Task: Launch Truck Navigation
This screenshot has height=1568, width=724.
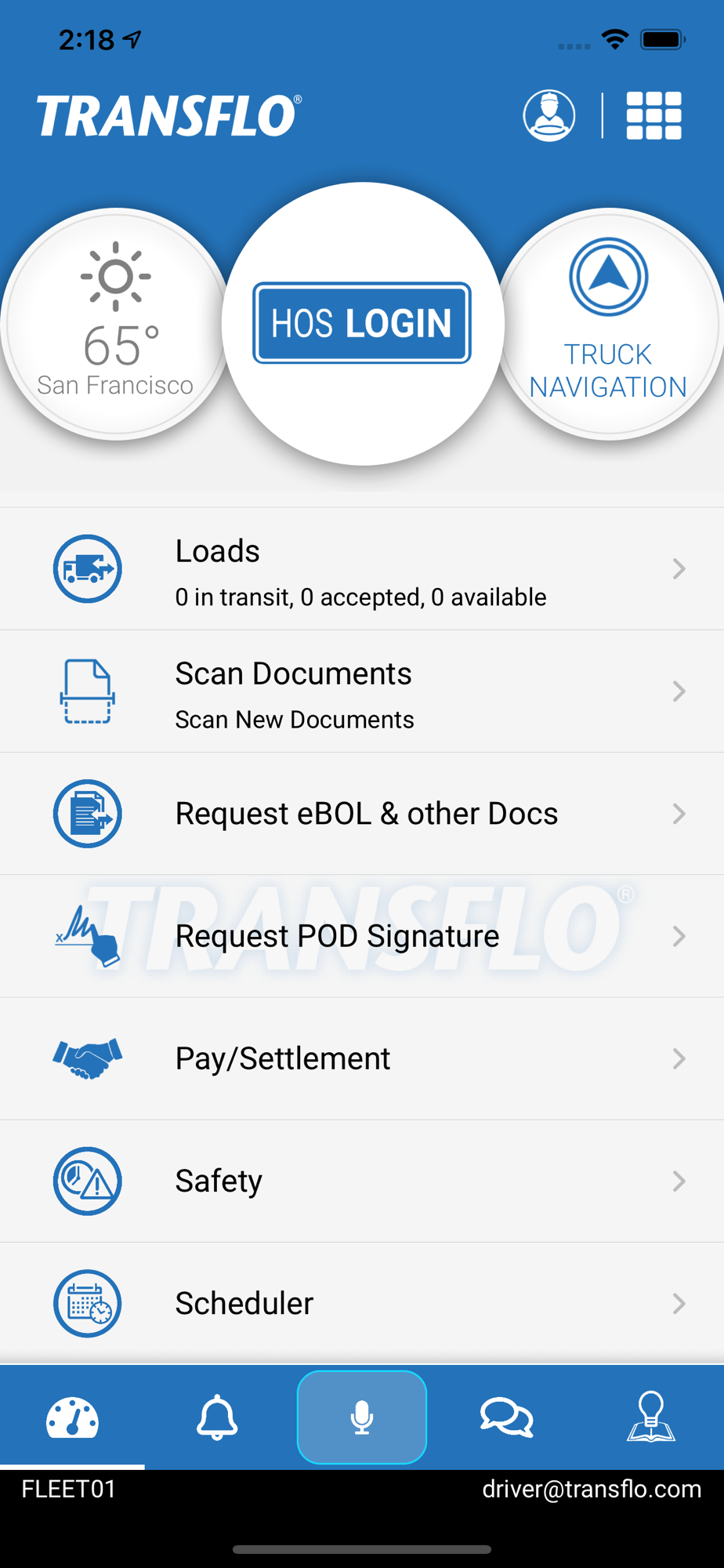Action: tap(609, 324)
